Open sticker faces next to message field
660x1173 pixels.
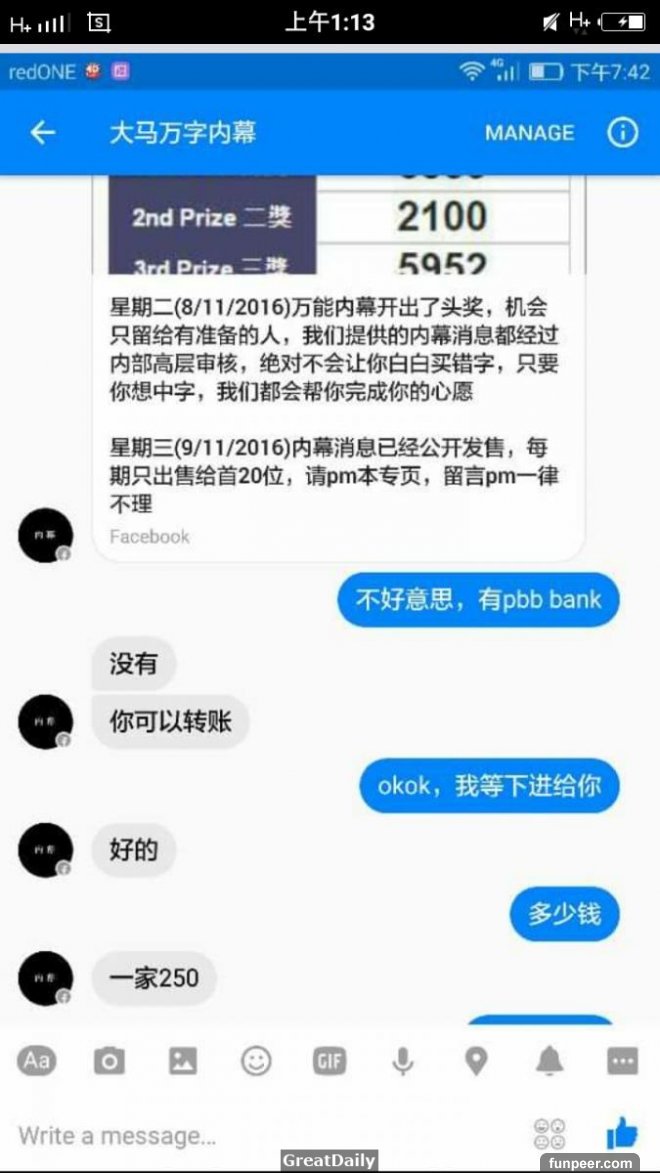[x=549, y=1133]
